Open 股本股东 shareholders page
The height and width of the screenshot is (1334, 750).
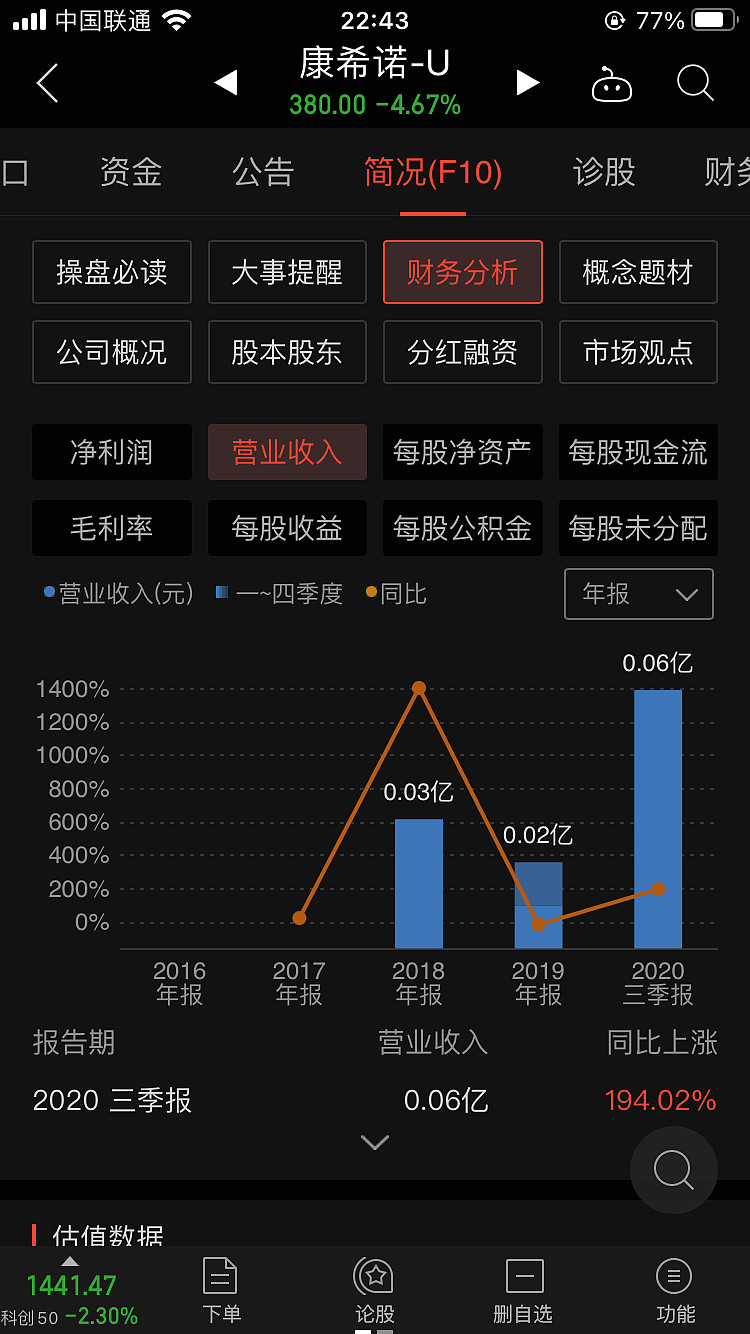[x=287, y=352]
